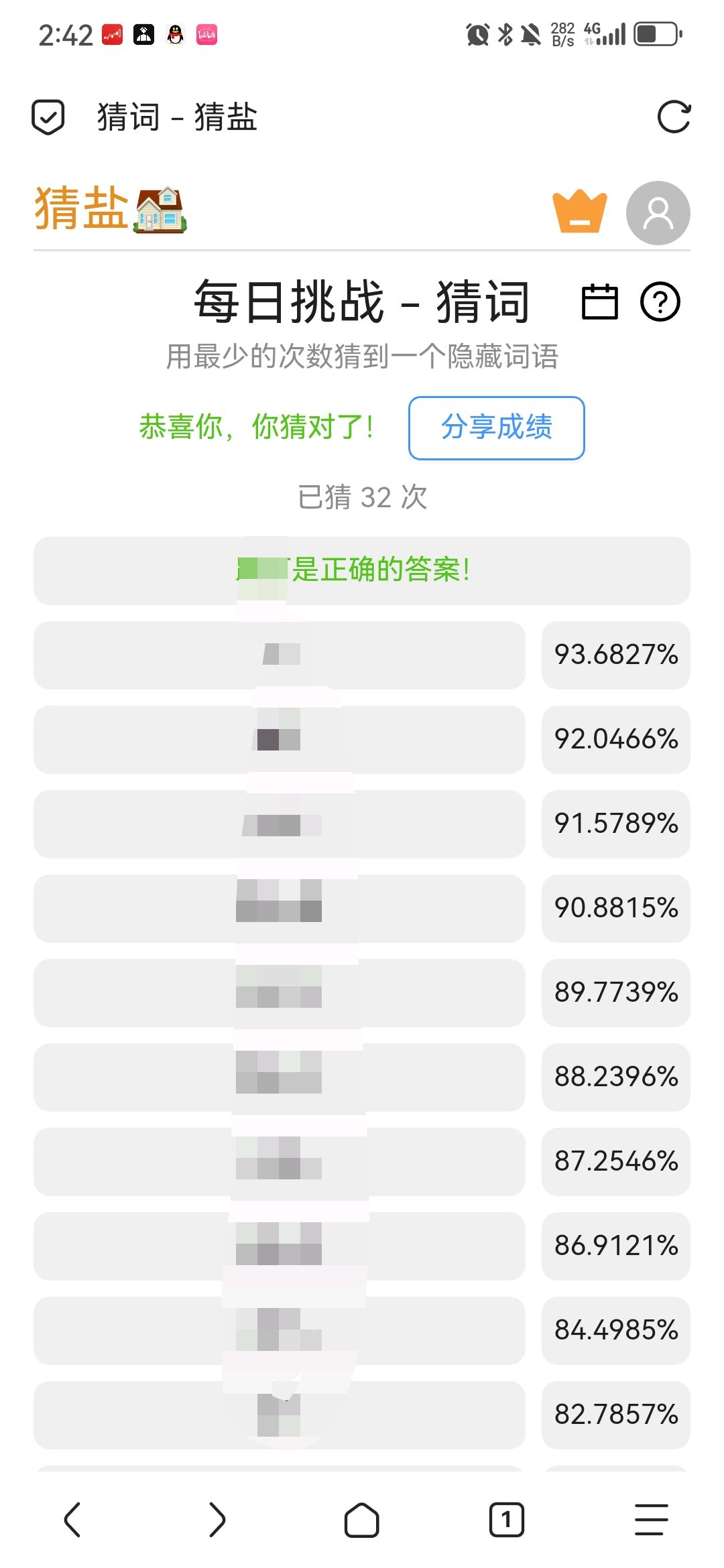Open the browser hamburger menu

click(651, 1519)
